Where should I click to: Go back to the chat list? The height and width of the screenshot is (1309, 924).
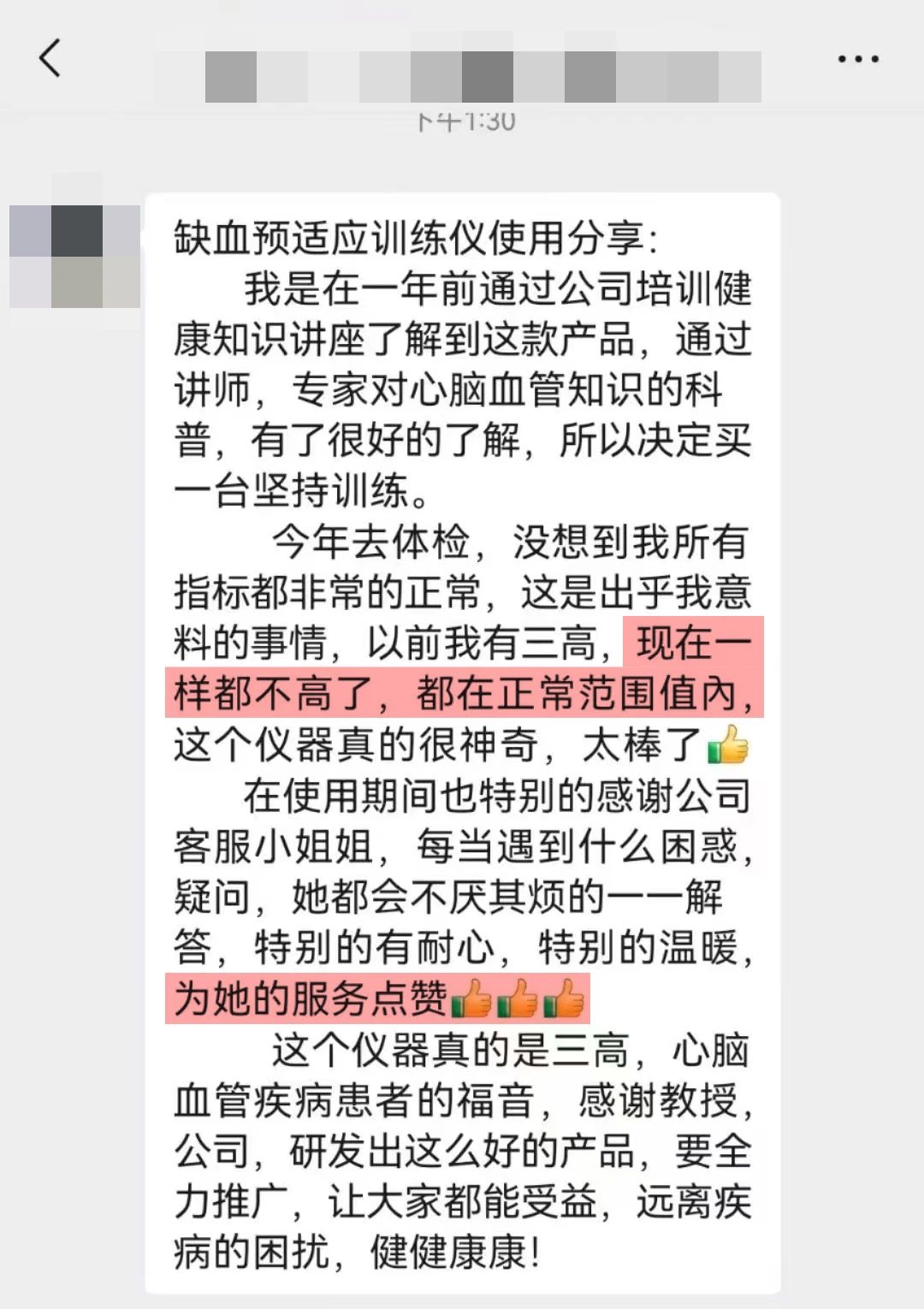pyautogui.click(x=50, y=59)
